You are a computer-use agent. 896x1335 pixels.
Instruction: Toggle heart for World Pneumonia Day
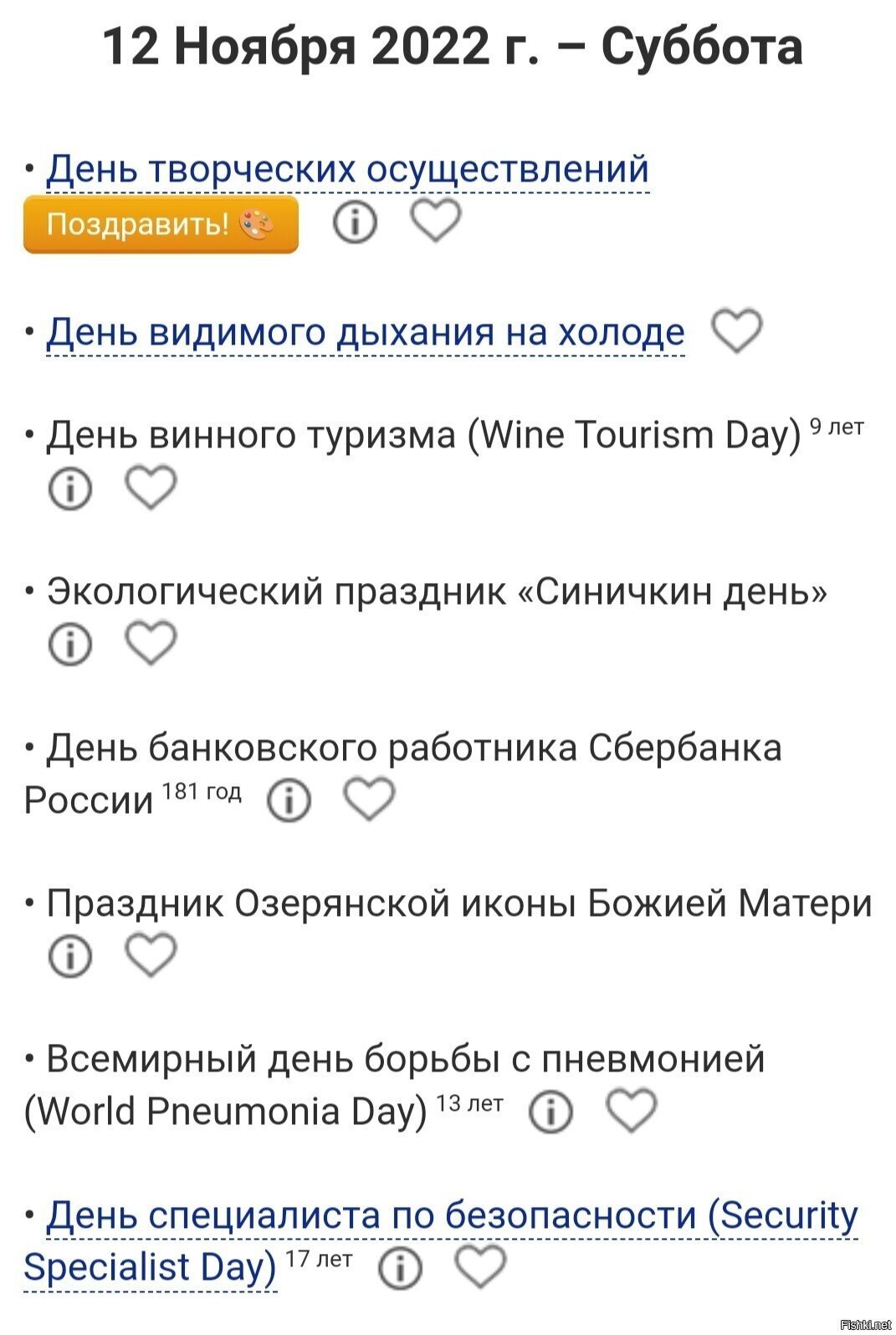tap(632, 1111)
